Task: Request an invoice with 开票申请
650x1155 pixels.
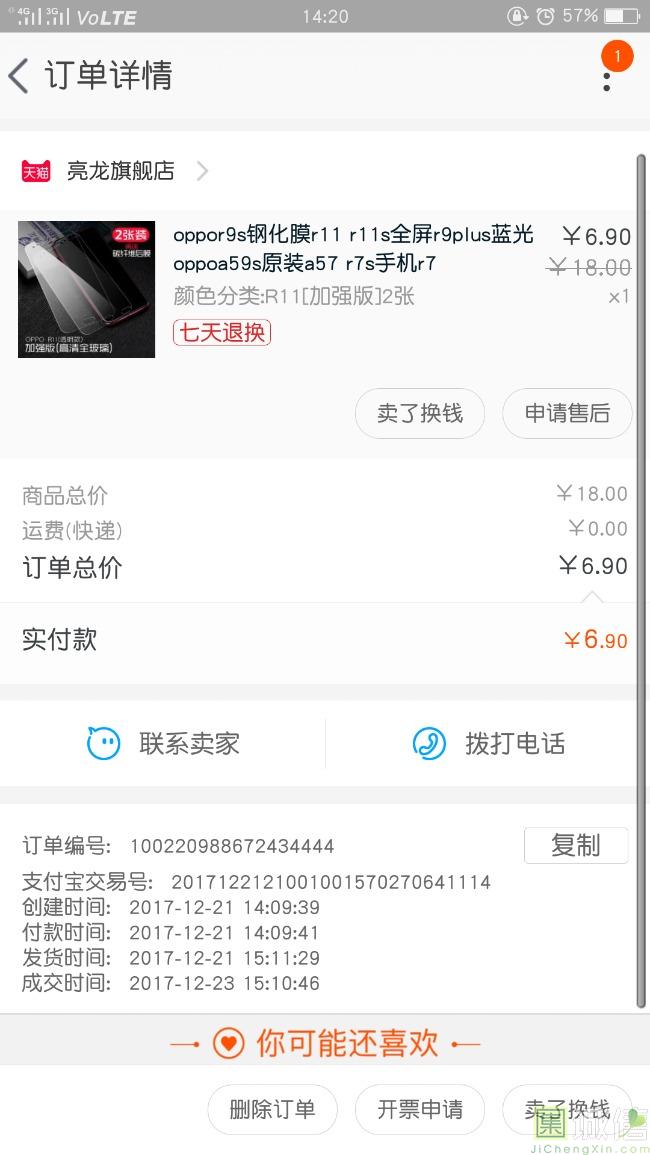Action: pyautogui.click(x=420, y=1109)
